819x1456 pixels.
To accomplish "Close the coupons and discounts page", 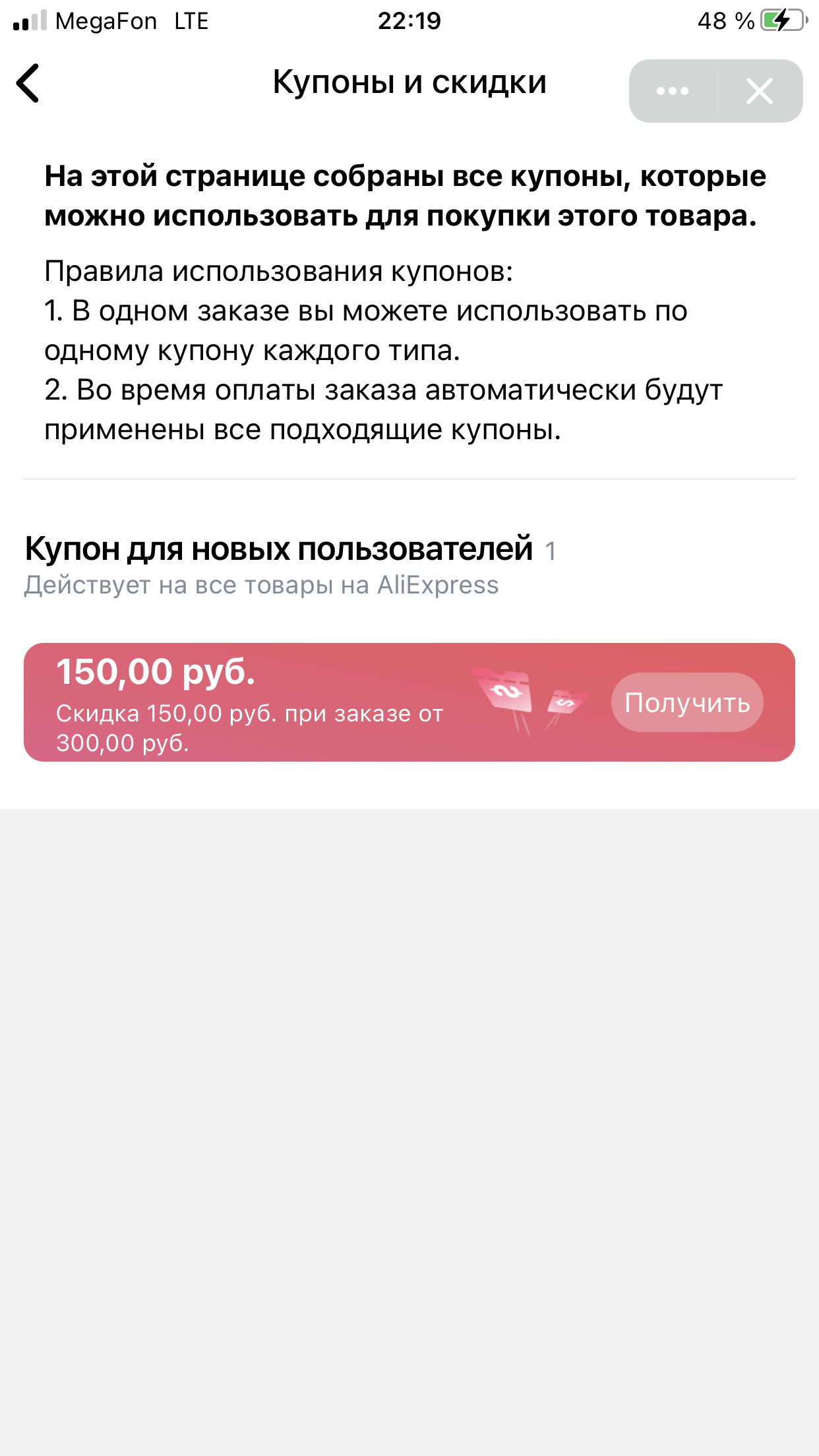I will (x=760, y=91).
